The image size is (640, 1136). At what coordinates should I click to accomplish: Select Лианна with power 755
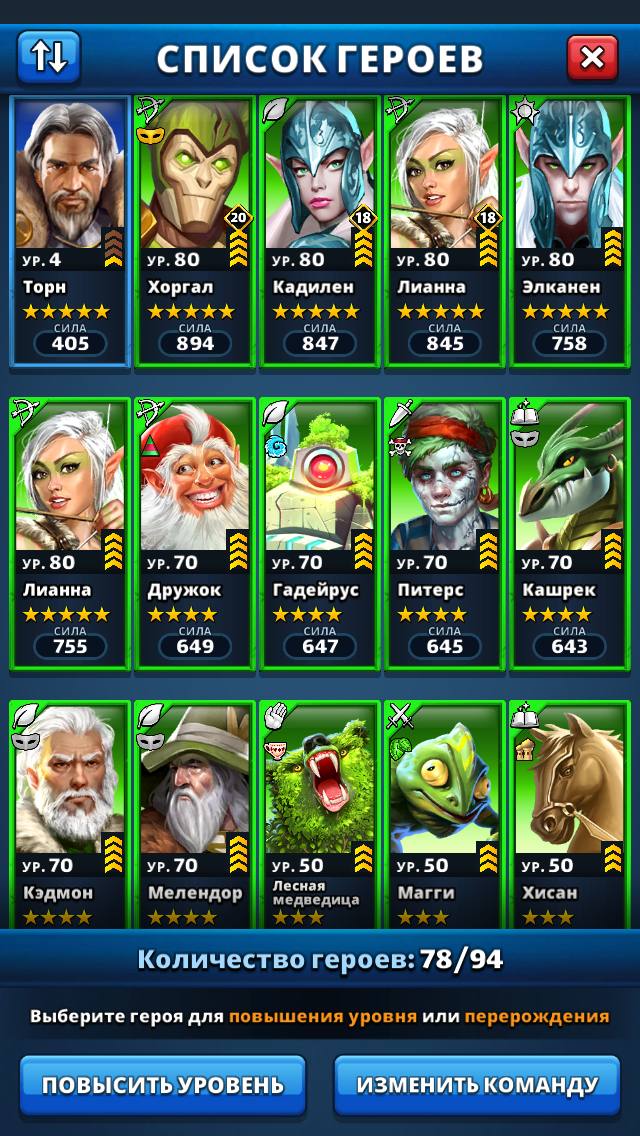70,532
